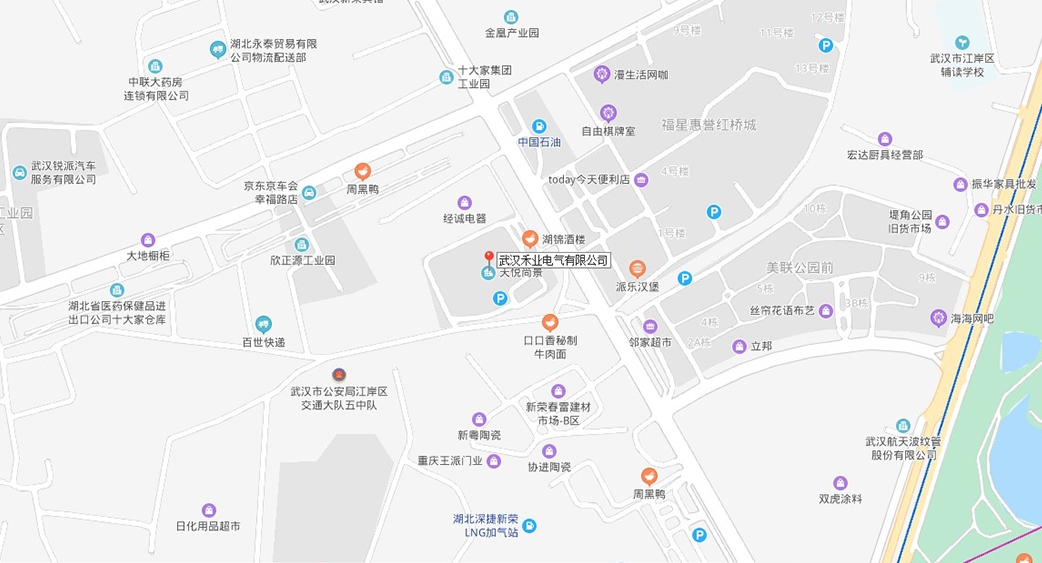Open the 口口香秘制牛肉面 restaurant marker
Screen dimensions: 1042x563
[549, 322]
